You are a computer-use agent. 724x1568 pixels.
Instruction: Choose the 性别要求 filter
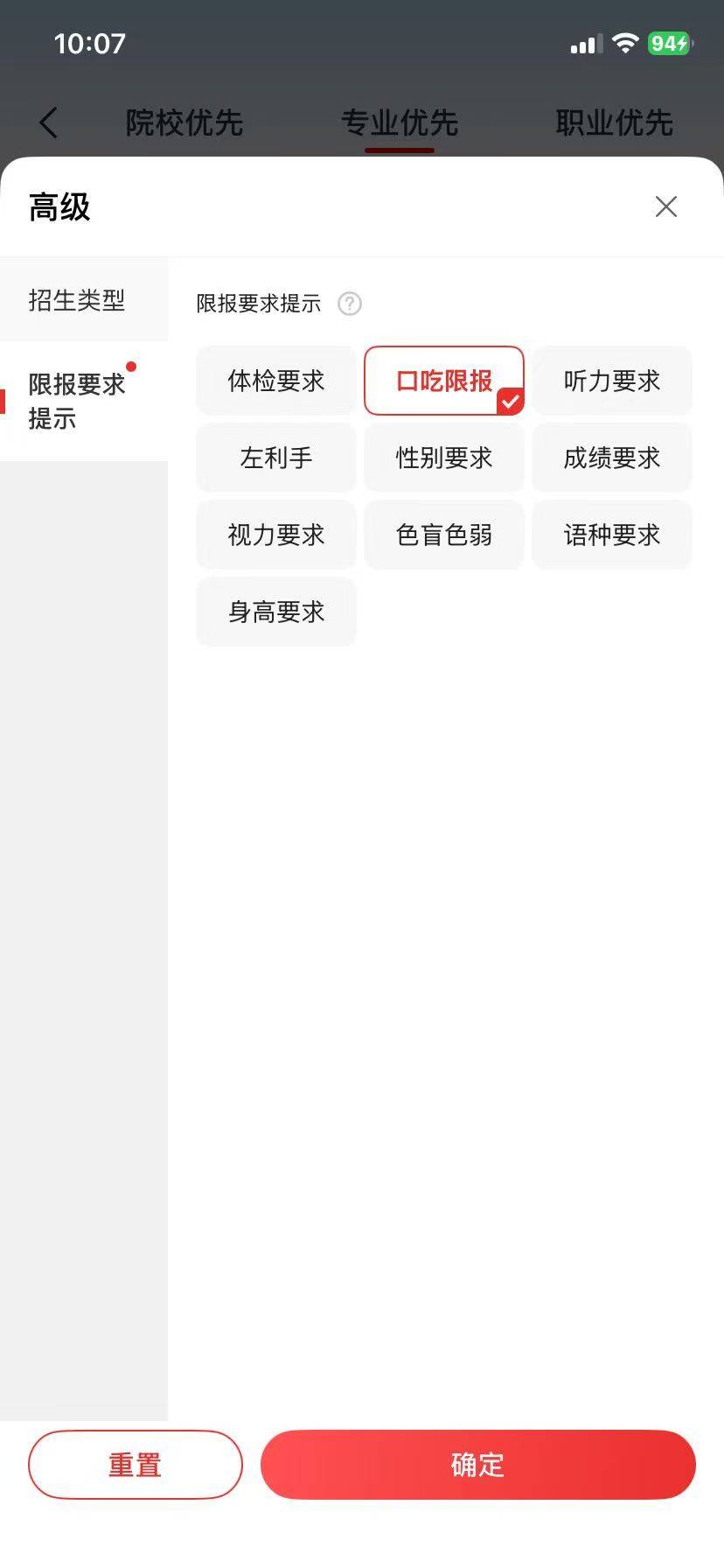444,458
